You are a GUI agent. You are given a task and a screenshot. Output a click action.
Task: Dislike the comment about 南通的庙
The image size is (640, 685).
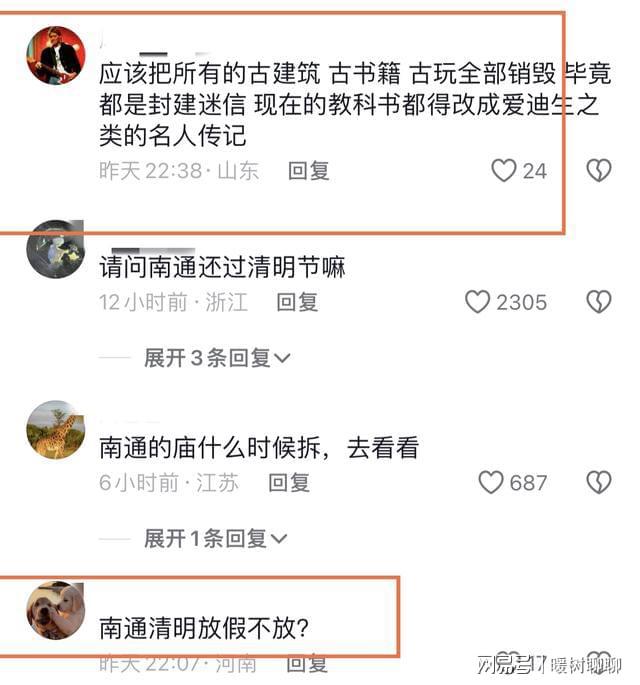[598, 483]
